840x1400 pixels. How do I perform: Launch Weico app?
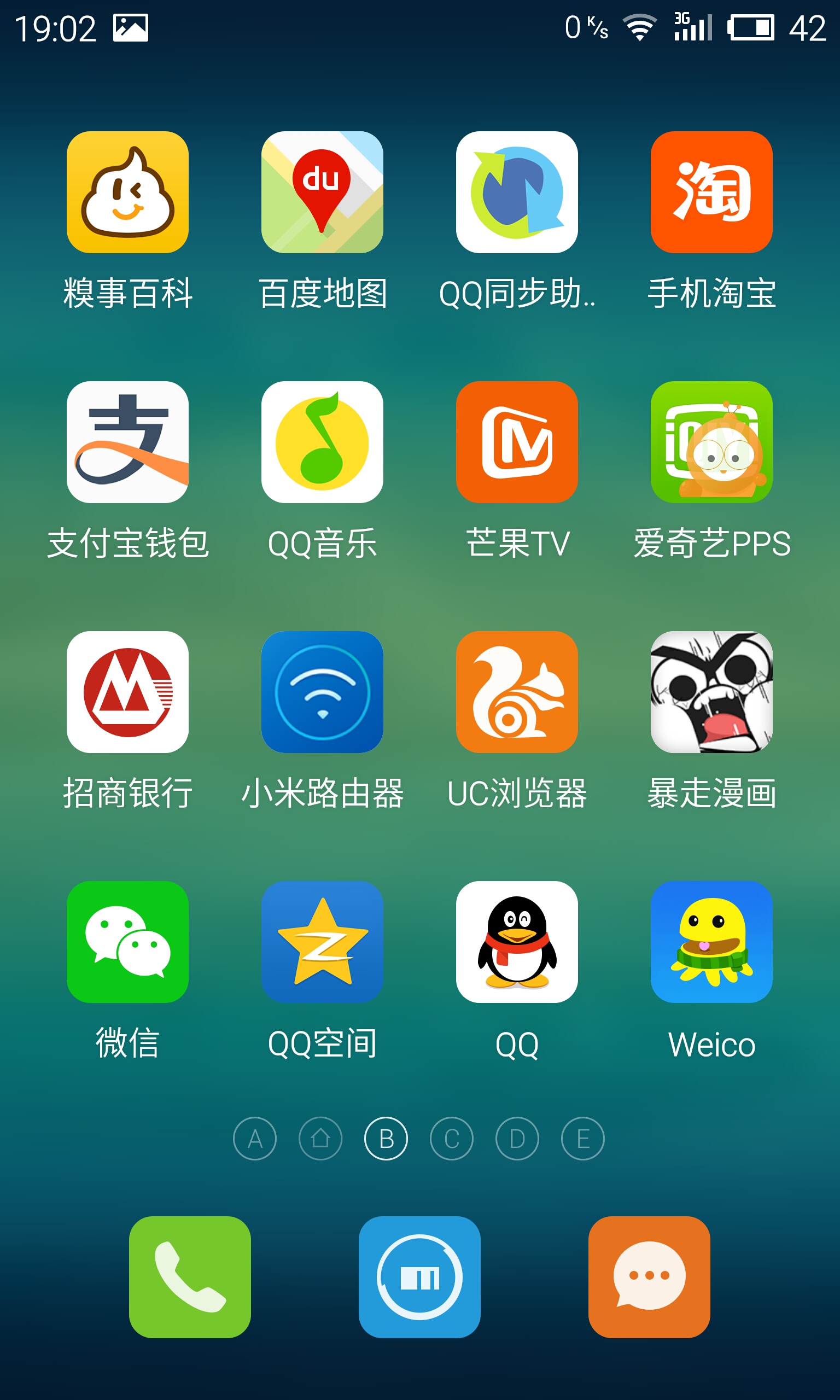point(711,942)
